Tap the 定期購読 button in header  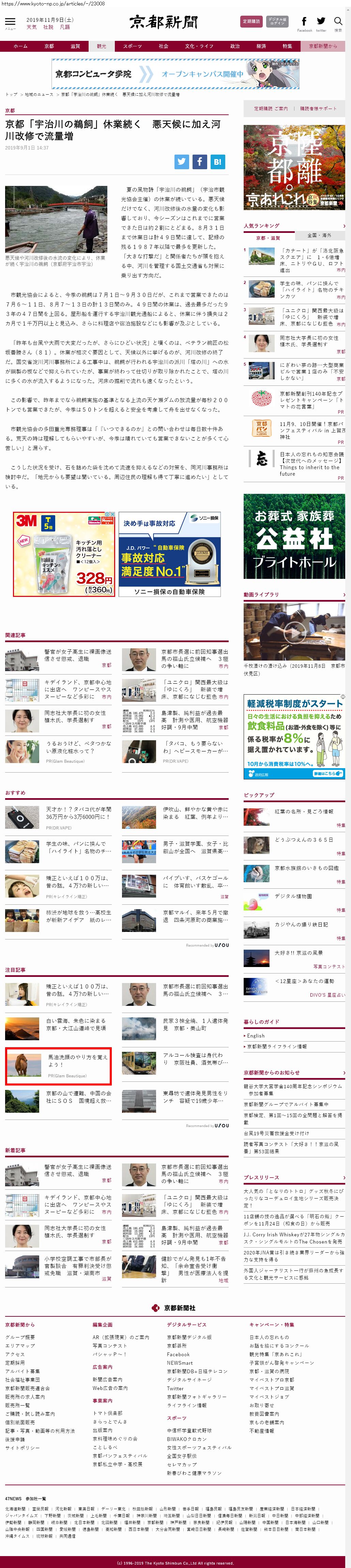point(251,21)
